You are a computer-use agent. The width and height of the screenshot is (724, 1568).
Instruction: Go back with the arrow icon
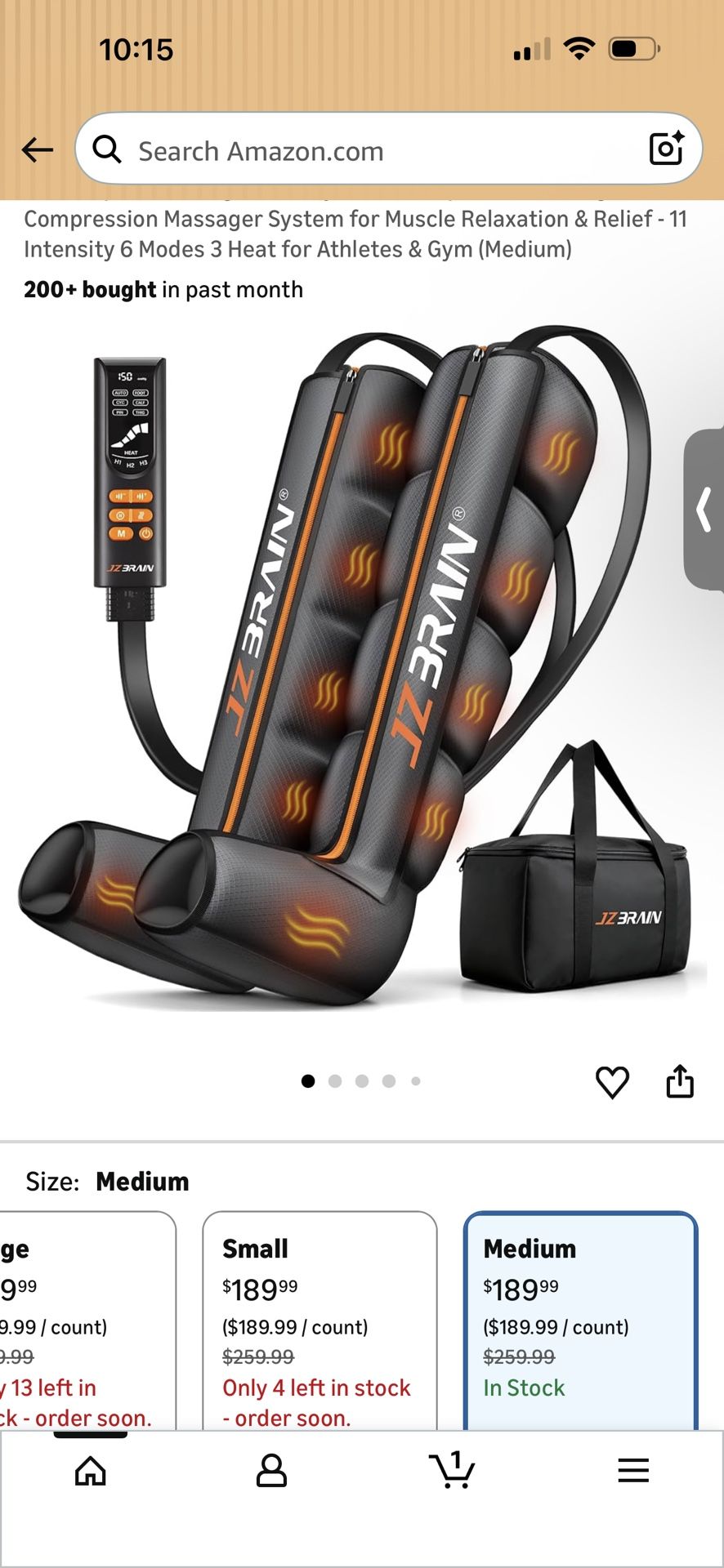click(37, 150)
